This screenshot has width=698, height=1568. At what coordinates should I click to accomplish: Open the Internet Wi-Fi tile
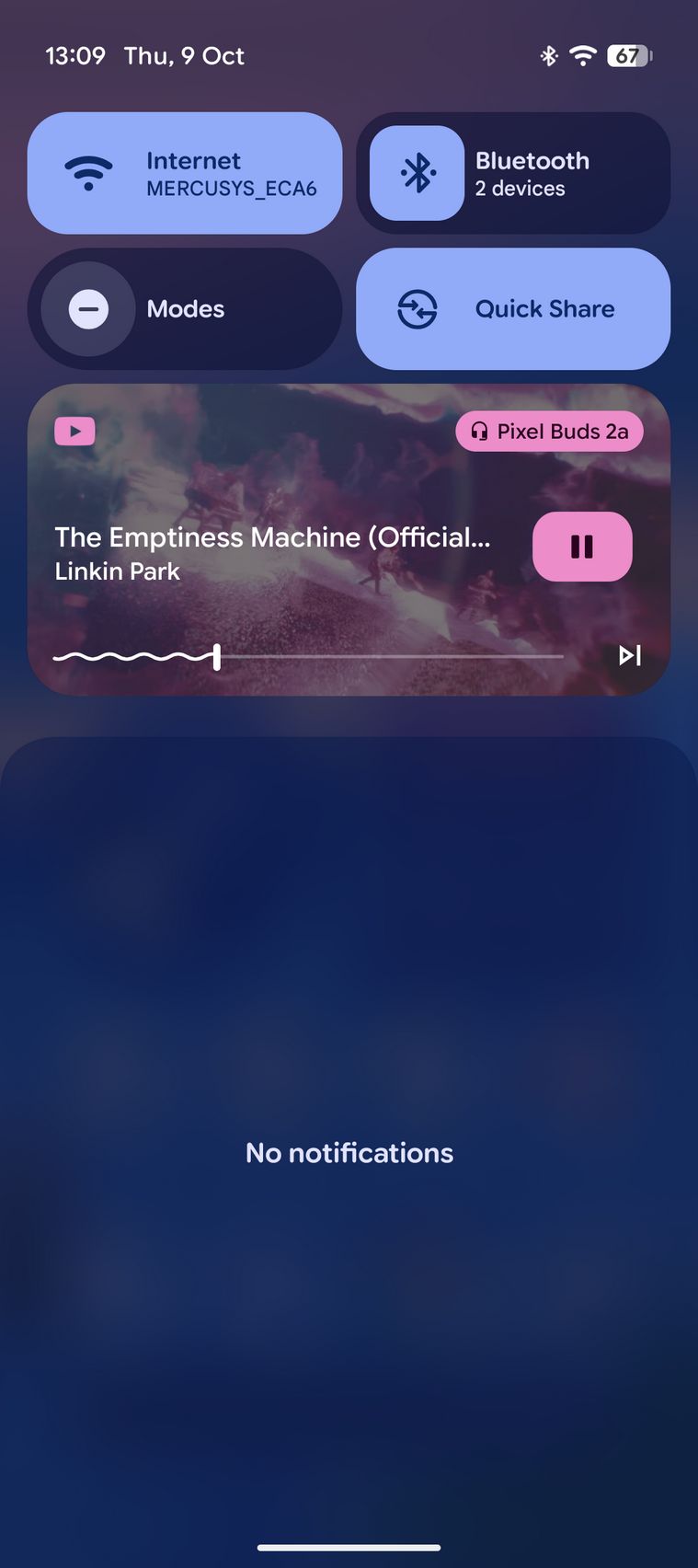pyautogui.click(x=184, y=173)
